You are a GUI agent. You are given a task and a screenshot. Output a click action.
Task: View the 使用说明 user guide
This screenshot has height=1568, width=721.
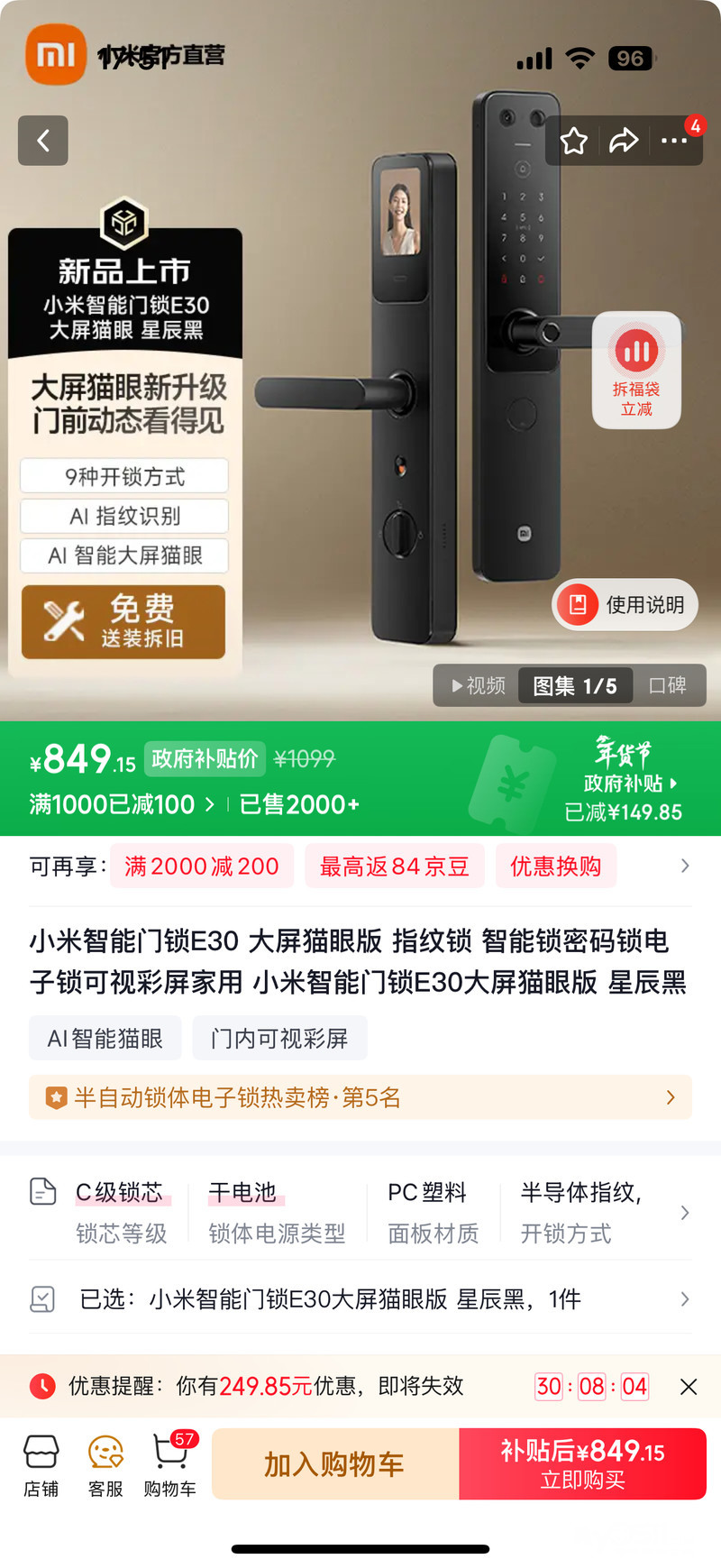(625, 604)
